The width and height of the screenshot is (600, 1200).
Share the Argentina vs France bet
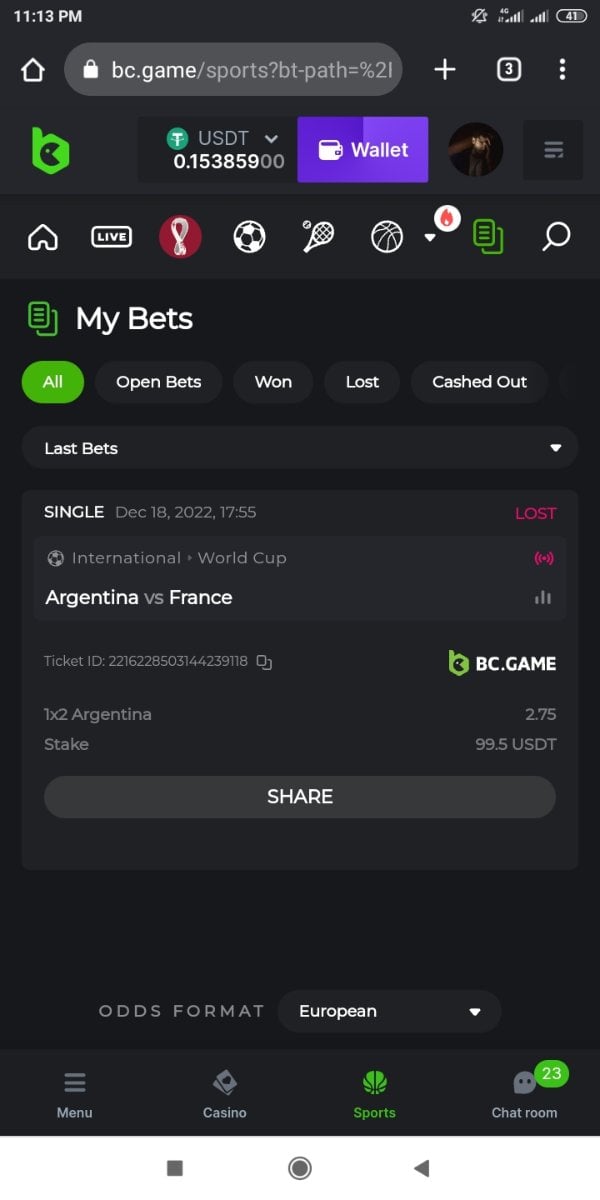click(x=300, y=797)
